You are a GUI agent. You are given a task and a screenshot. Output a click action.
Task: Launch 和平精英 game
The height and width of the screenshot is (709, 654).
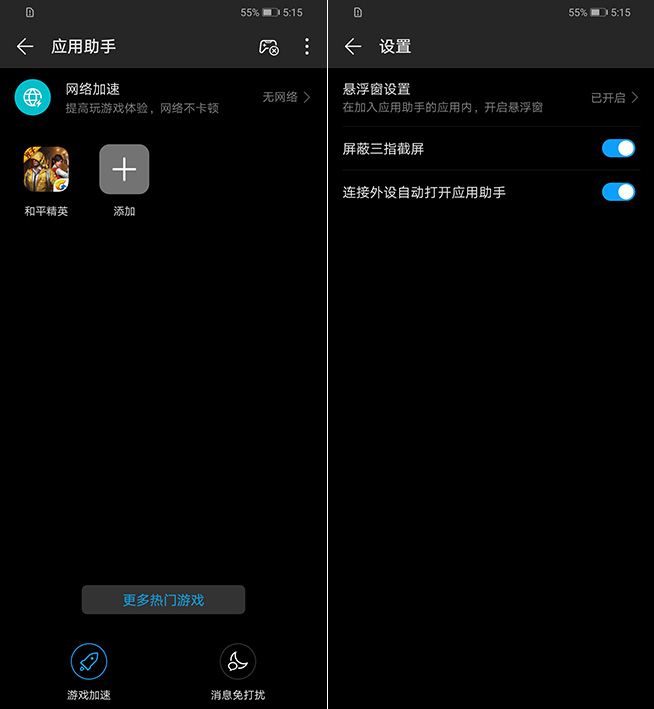click(x=46, y=170)
